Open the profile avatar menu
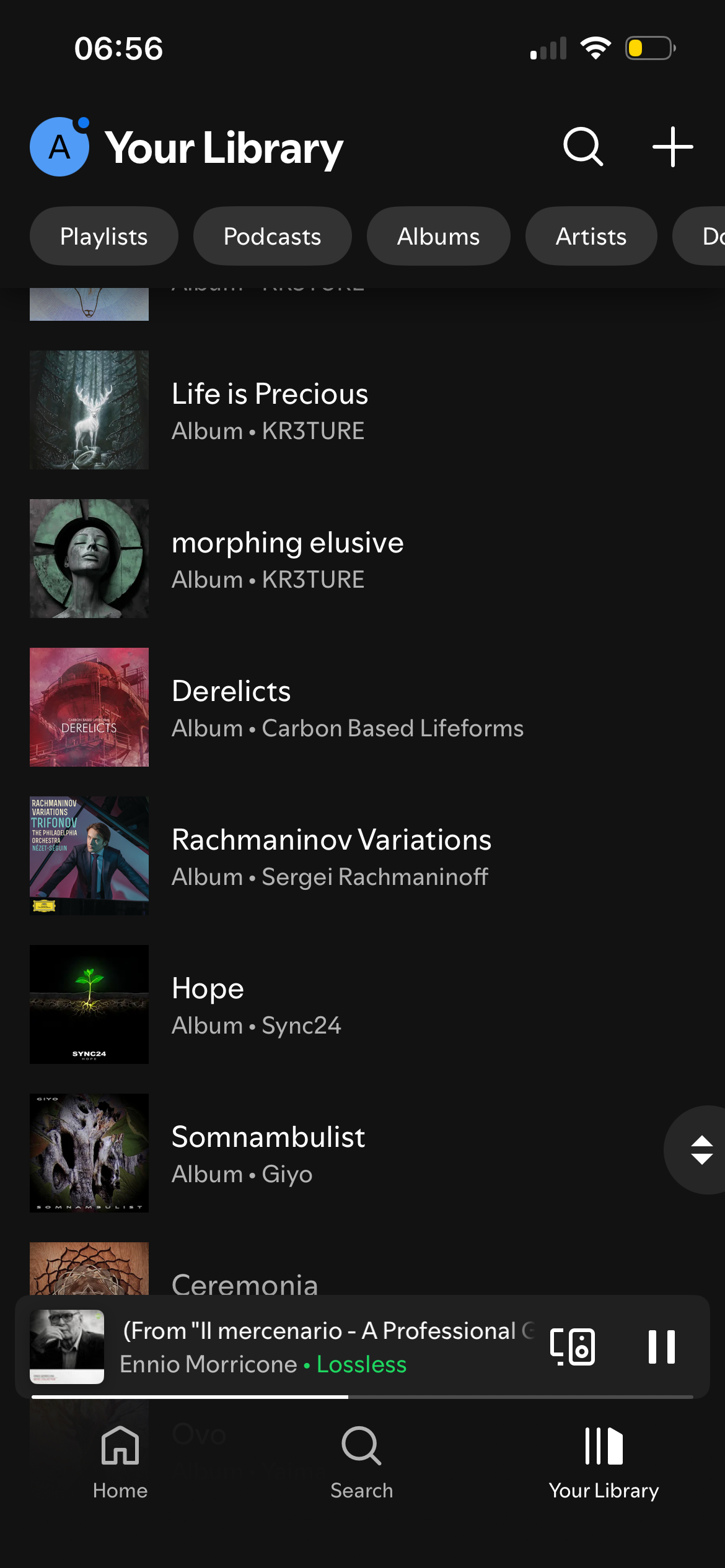This screenshot has width=725, height=1568. pos(59,147)
